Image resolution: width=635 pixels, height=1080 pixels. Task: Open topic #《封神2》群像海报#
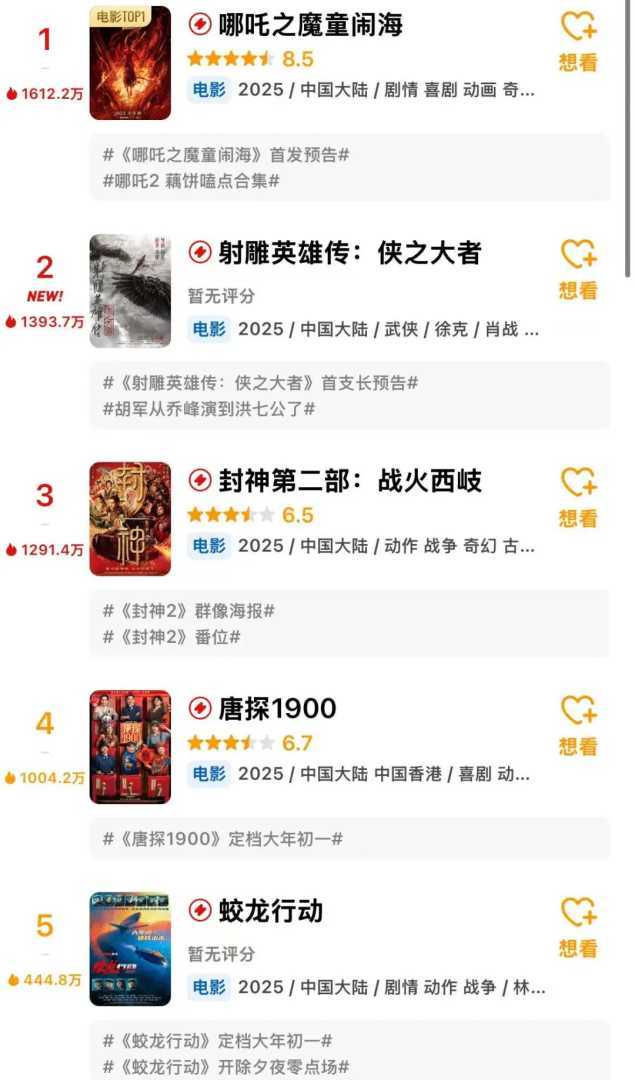[x=188, y=611]
